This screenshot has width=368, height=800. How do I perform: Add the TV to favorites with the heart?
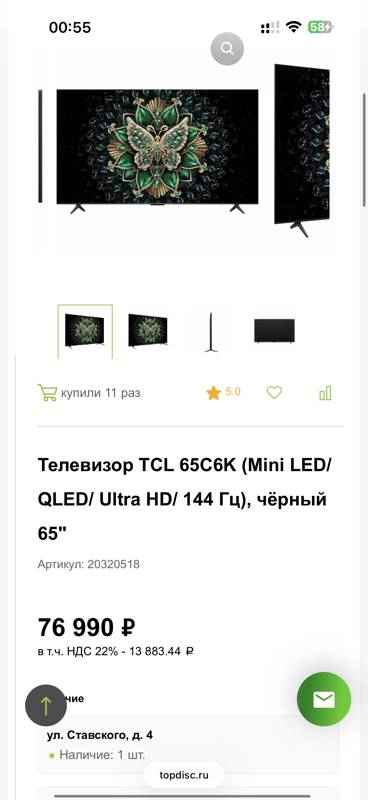coord(274,393)
